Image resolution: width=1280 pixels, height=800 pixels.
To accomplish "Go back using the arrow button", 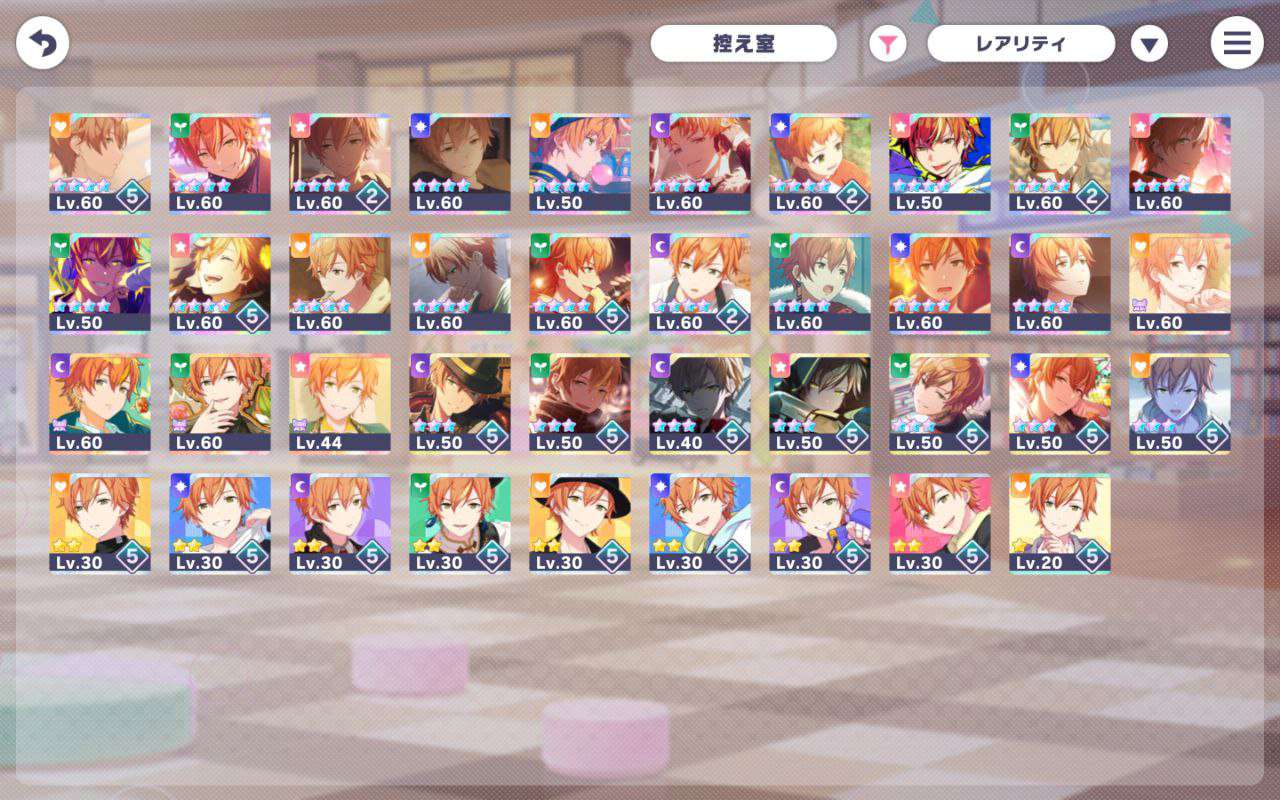I will pos(42,43).
